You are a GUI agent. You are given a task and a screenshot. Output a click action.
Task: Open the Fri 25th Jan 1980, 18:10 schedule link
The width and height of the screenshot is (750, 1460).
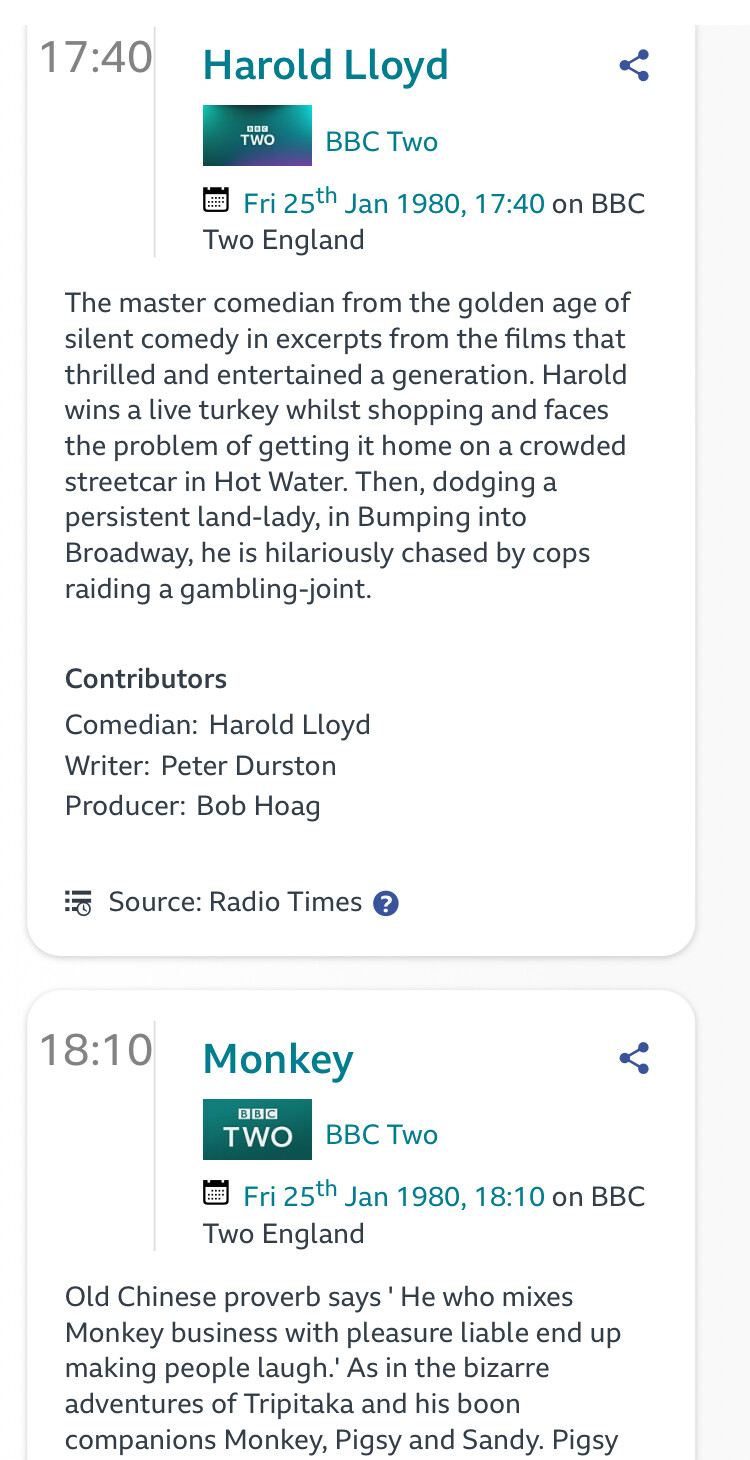tap(394, 1197)
